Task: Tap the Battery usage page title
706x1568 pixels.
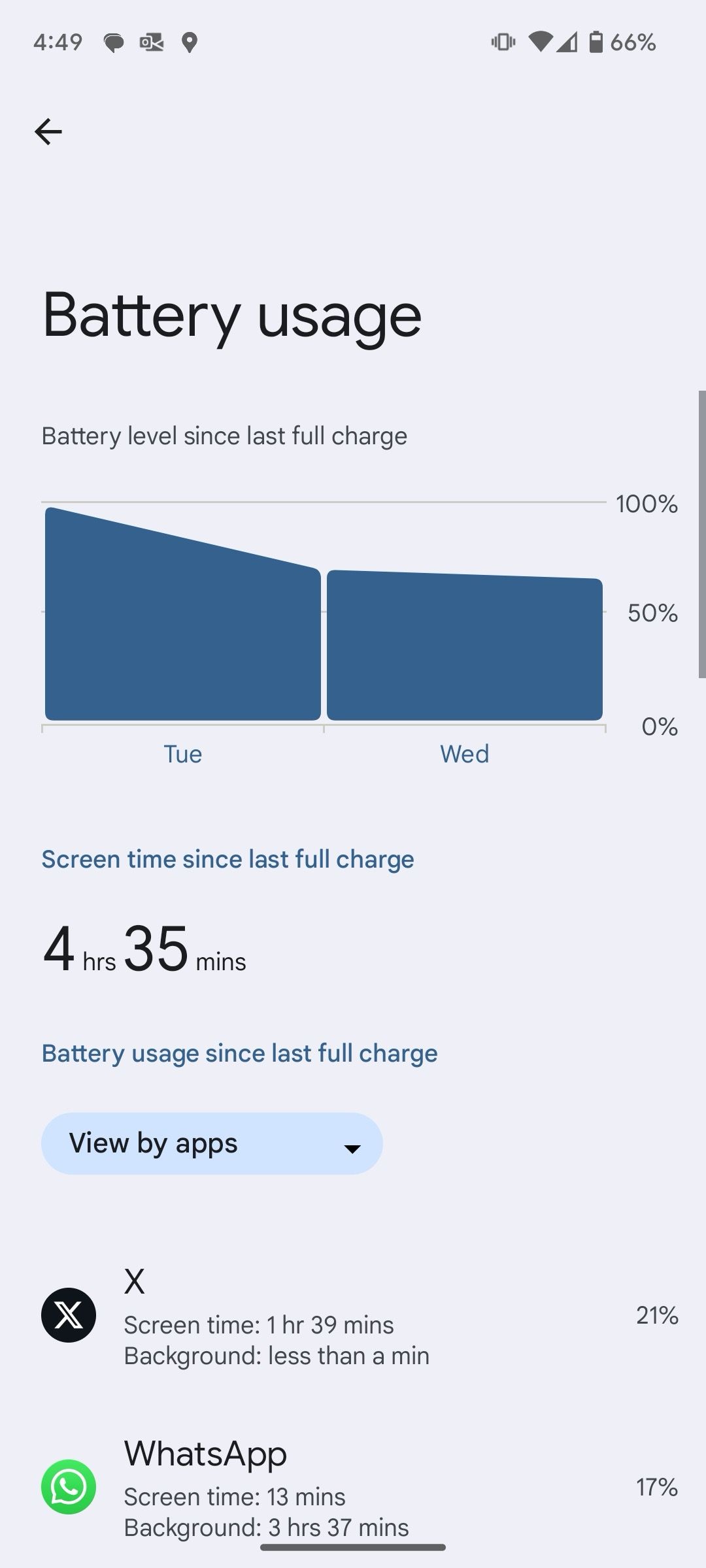Action: (231, 316)
